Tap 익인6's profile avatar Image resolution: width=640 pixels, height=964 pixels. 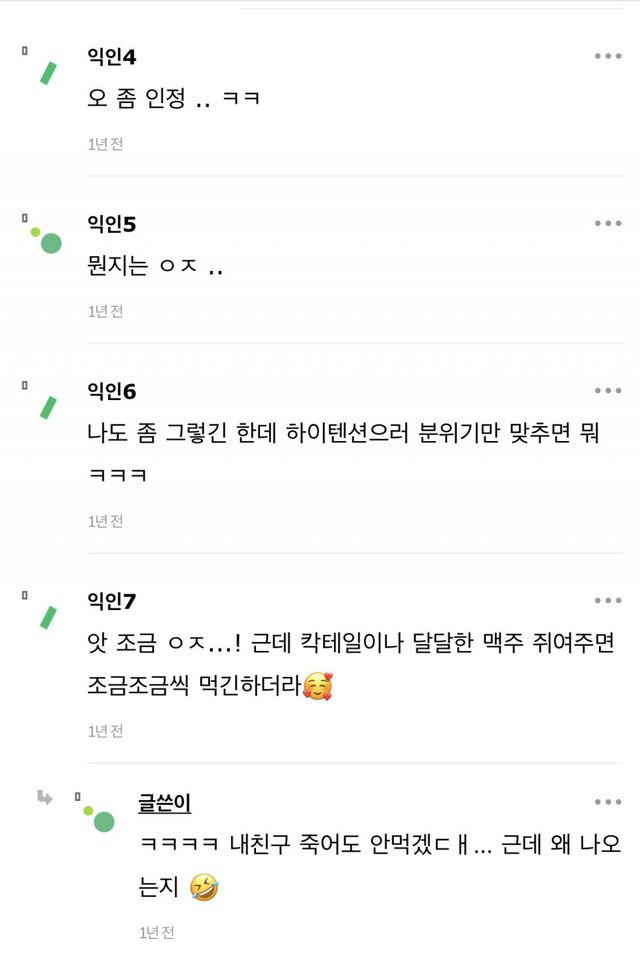tap(48, 408)
